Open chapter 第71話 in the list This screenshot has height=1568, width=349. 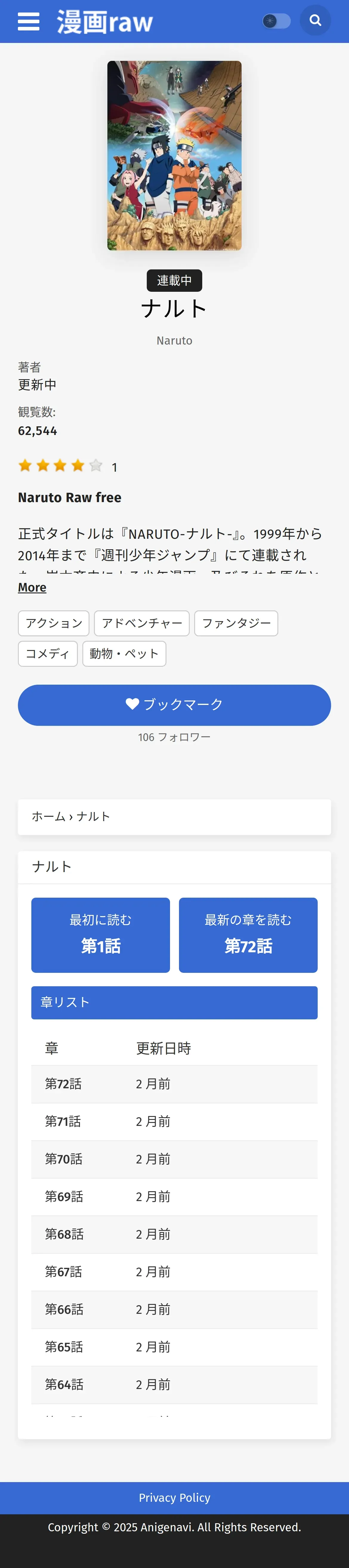pos(63,1121)
